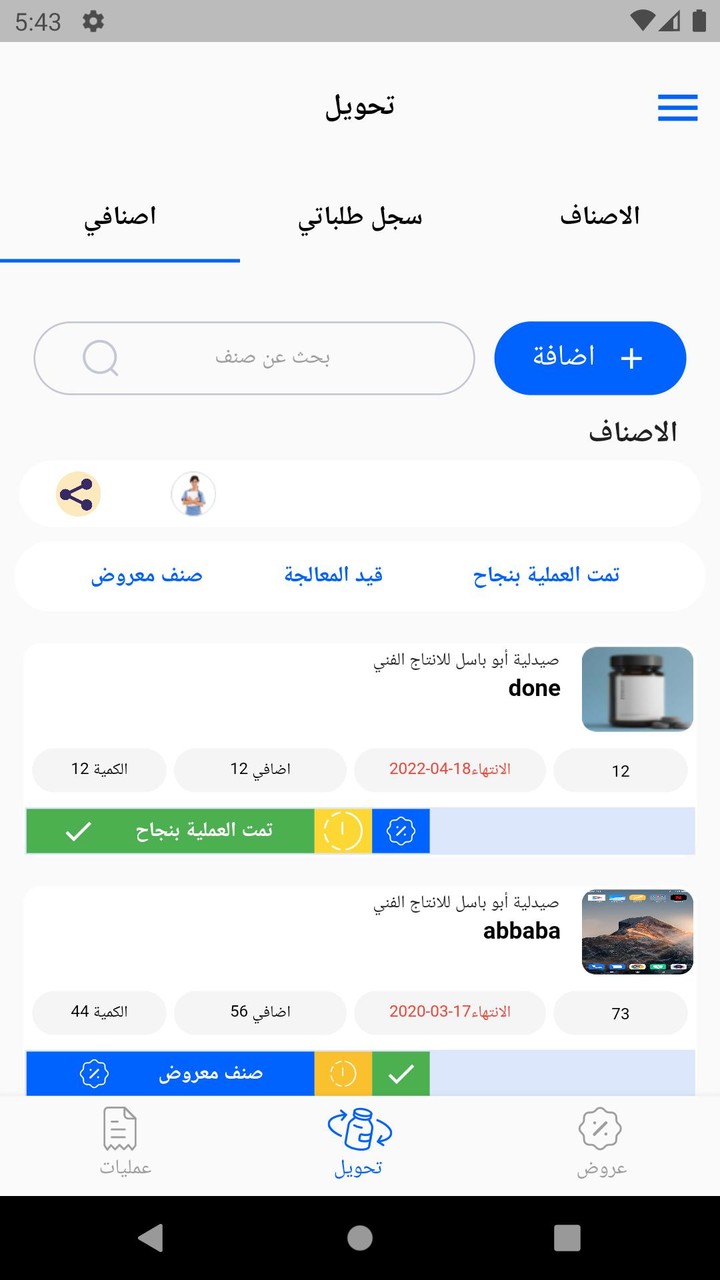Go back using the system back button
720x1280 pixels.
coord(151,1238)
